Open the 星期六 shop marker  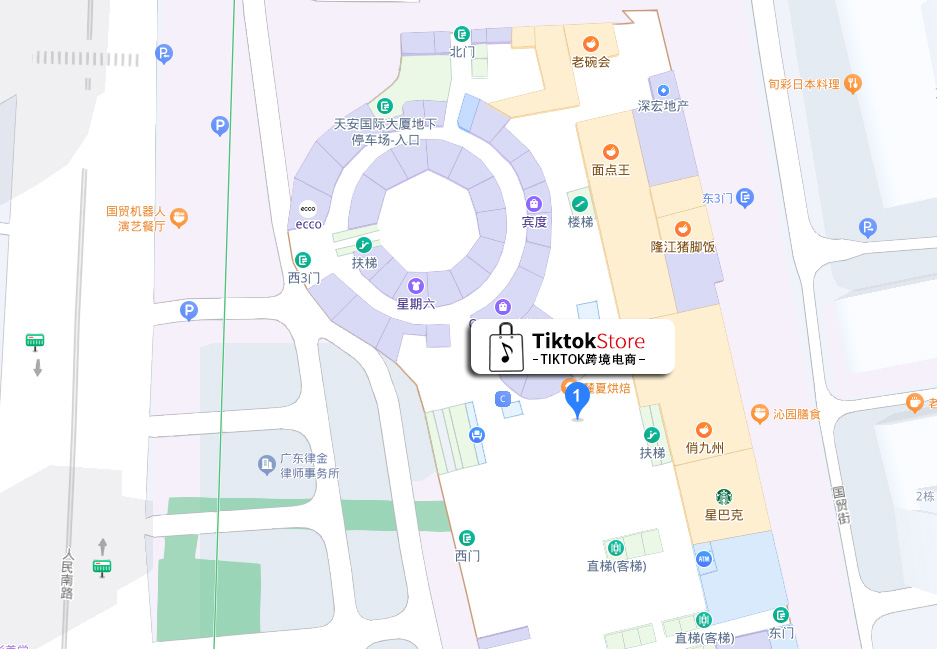pos(416,285)
